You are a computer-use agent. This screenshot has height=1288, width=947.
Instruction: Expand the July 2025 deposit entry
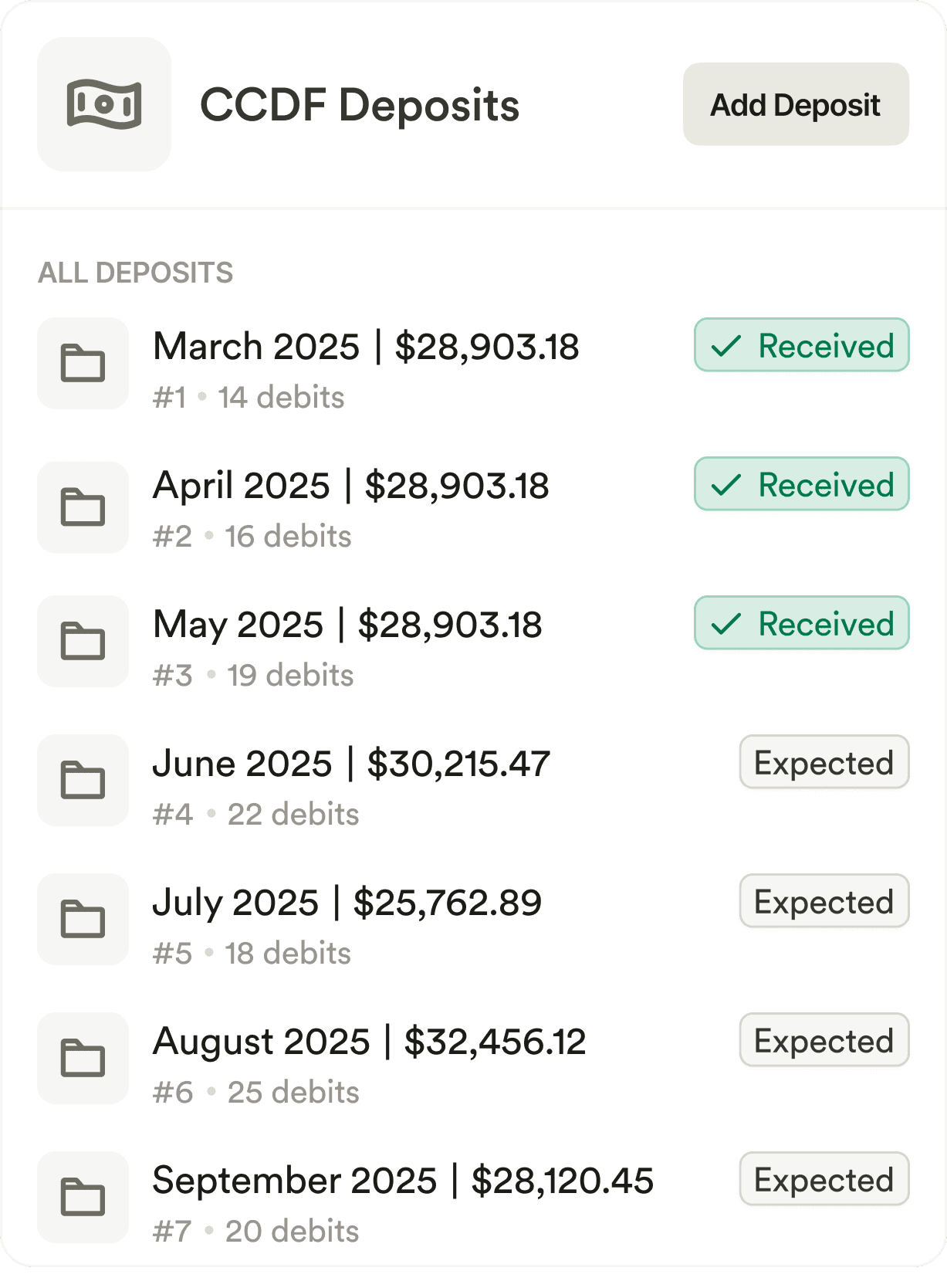(x=347, y=902)
